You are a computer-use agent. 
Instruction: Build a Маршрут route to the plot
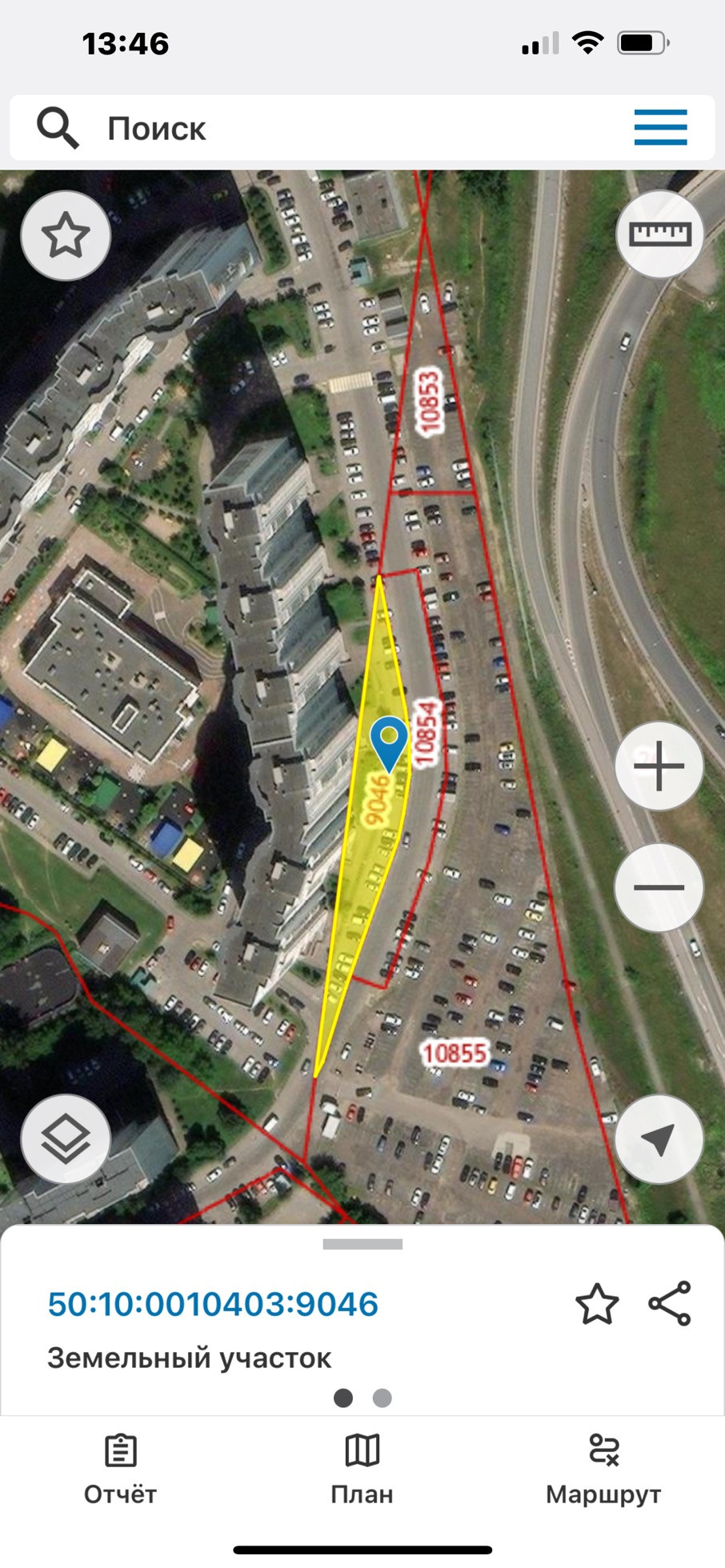(x=603, y=1470)
